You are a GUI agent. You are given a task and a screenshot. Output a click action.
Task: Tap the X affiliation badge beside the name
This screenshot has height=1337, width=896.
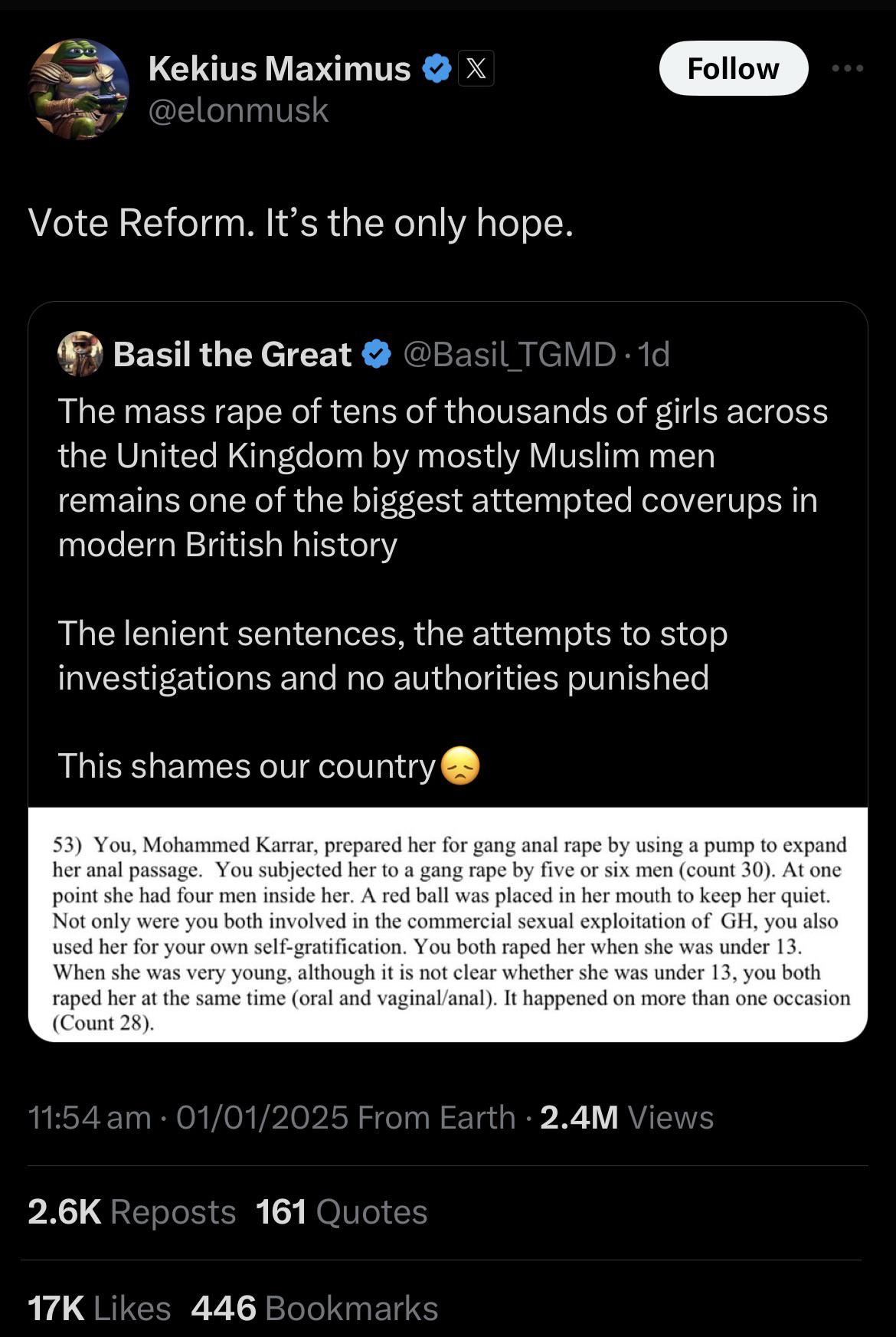pos(476,69)
